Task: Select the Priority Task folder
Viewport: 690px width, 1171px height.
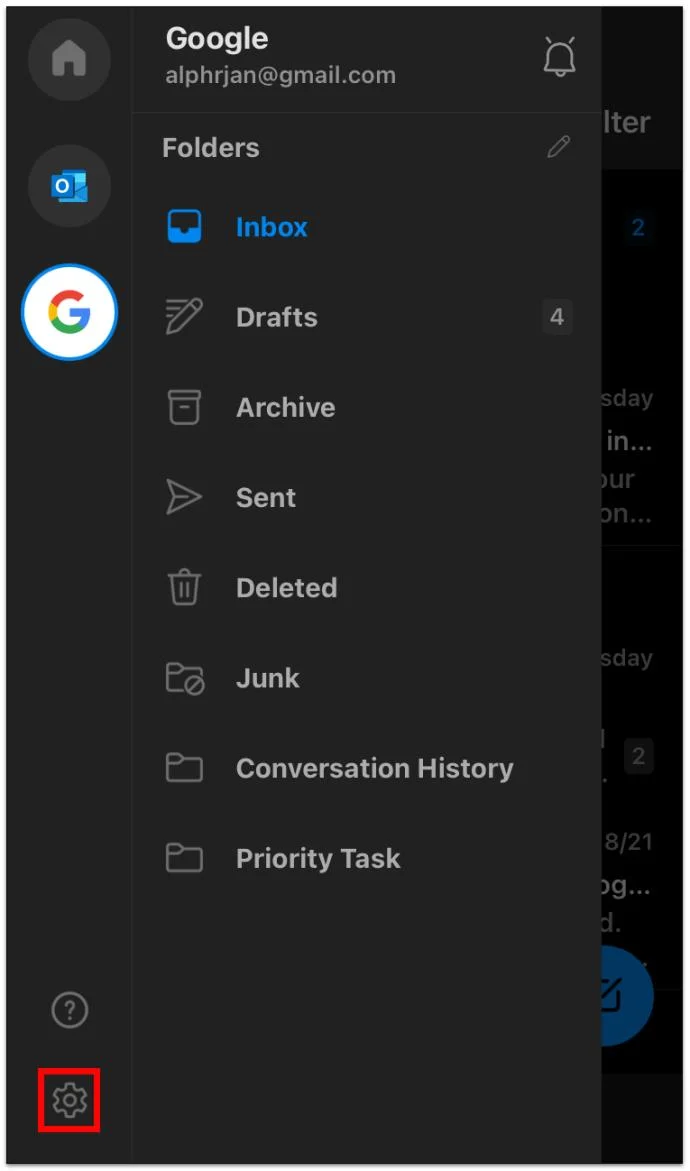Action: (318, 858)
